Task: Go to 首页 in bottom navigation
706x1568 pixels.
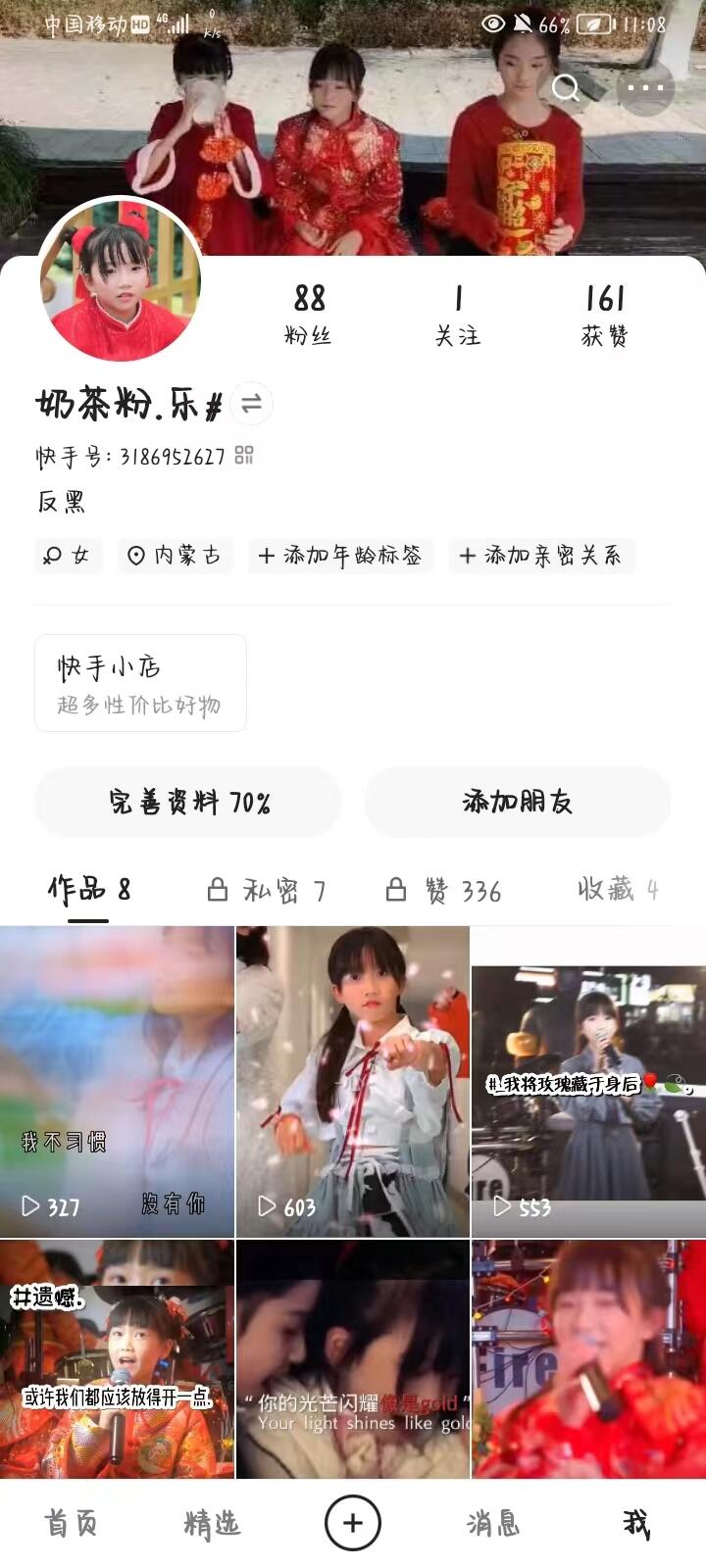Action: point(71,1523)
